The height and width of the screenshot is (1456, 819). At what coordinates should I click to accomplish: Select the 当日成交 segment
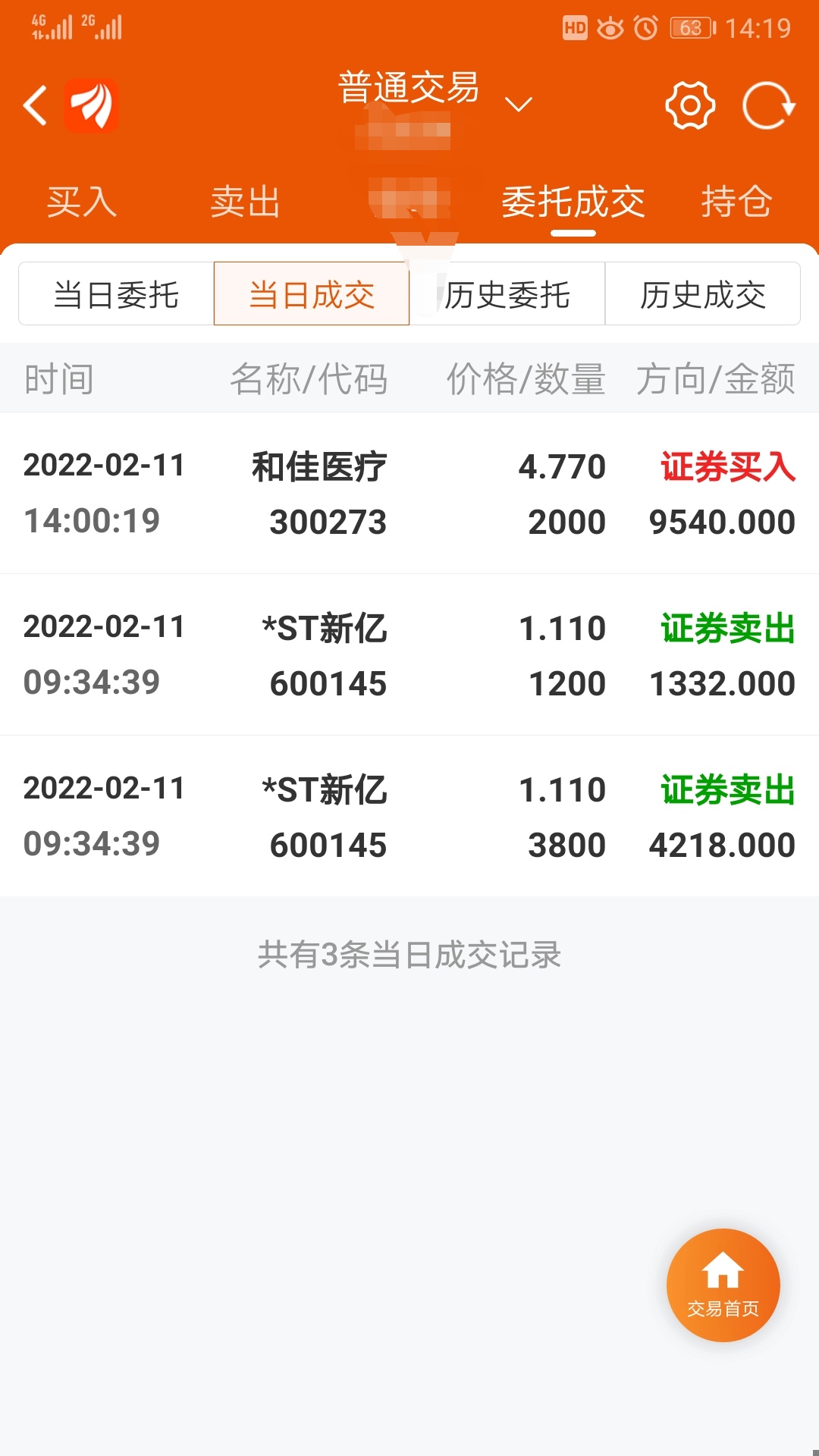pyautogui.click(x=312, y=293)
